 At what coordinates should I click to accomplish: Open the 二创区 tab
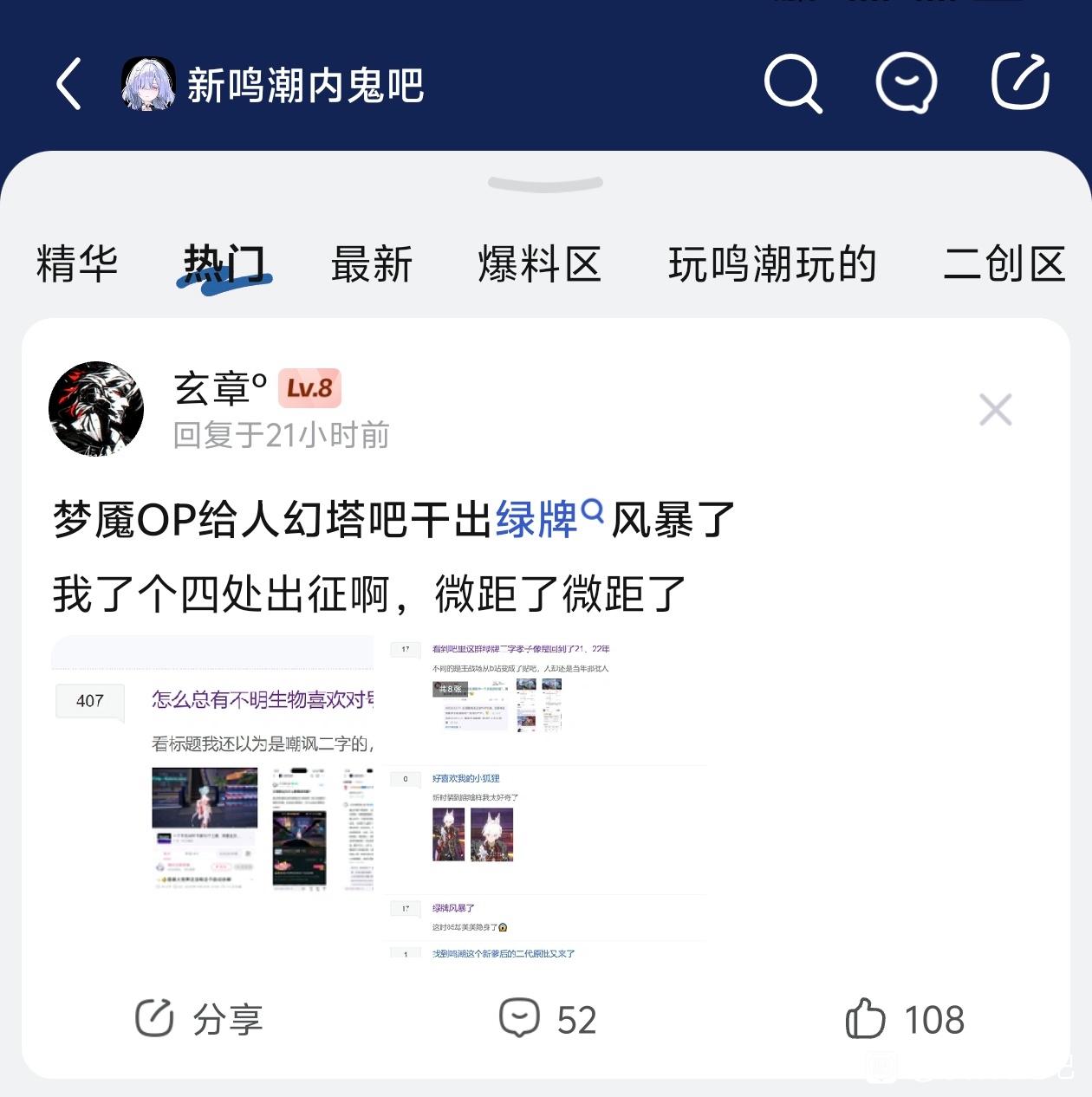click(x=1004, y=264)
